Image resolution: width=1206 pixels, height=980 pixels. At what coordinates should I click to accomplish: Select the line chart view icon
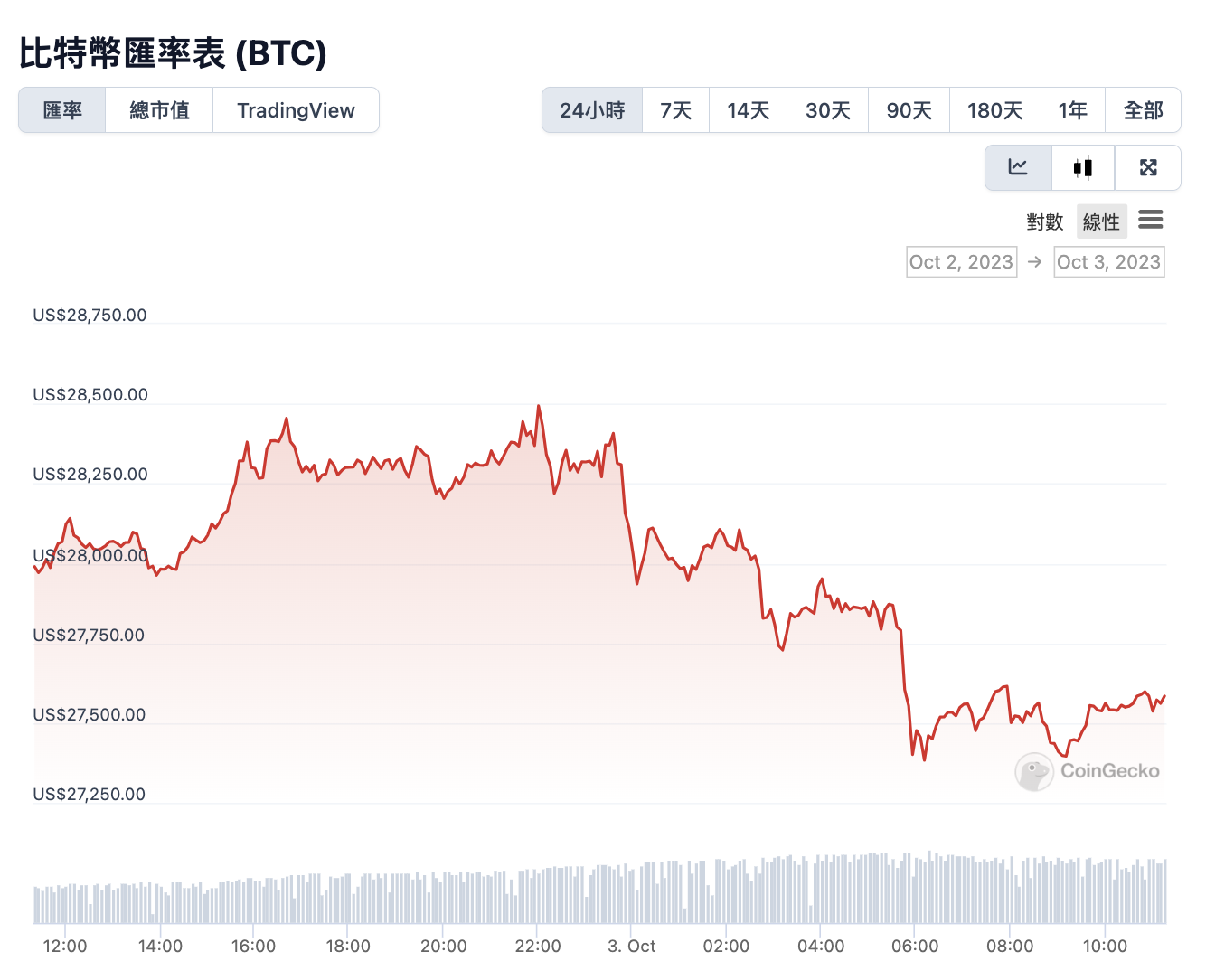pyautogui.click(x=1018, y=167)
